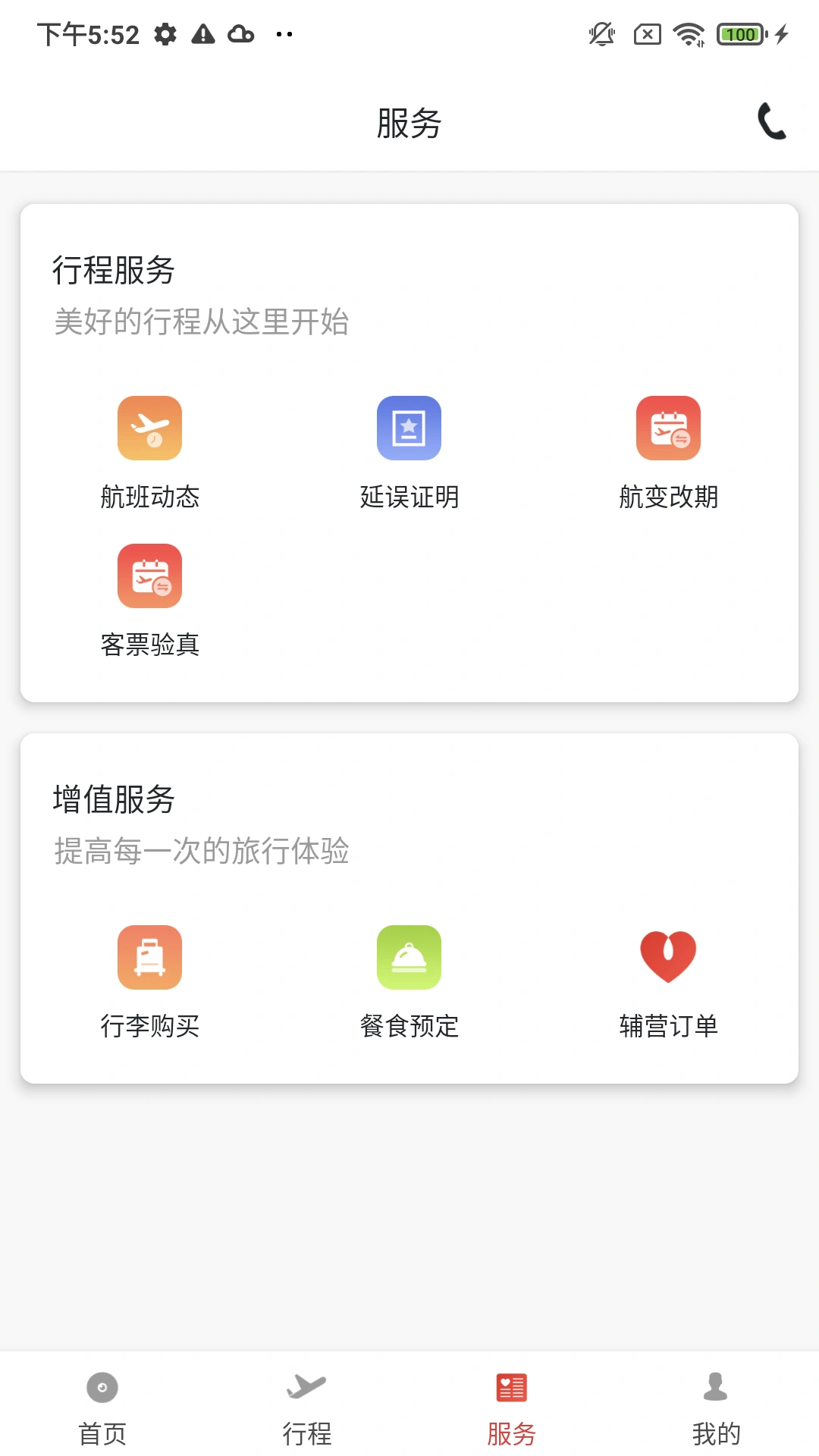Select the 餐食预定 meal reservation icon
Image resolution: width=819 pixels, height=1456 pixels.
coord(409,957)
